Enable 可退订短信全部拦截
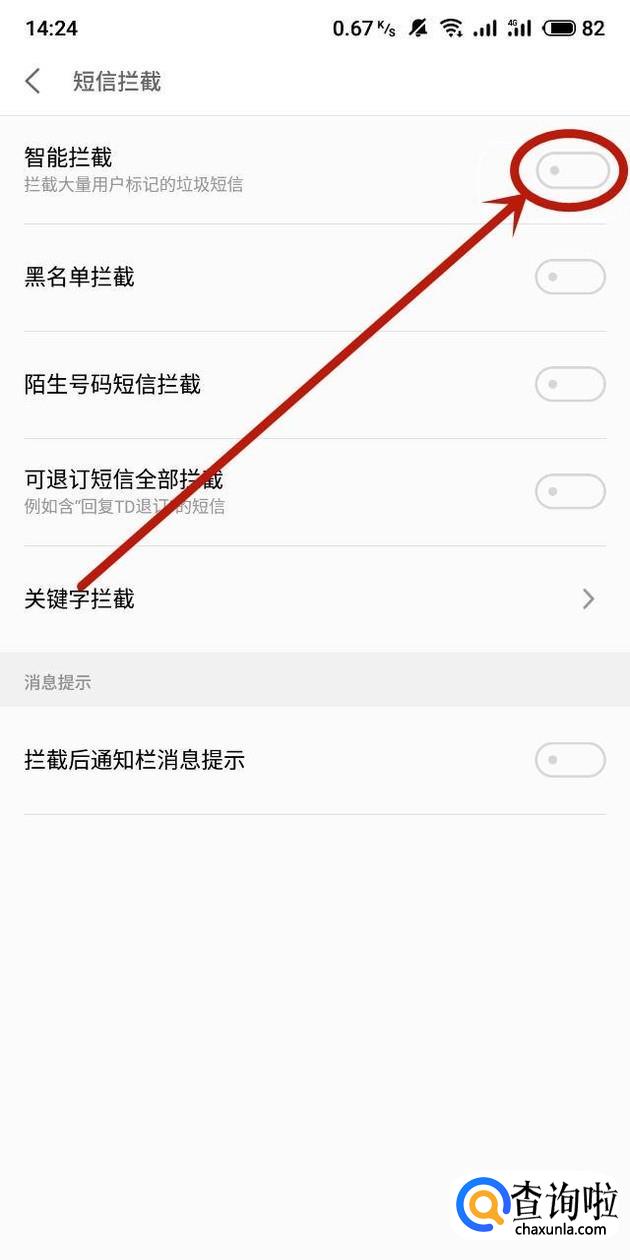Image resolution: width=630 pixels, height=1260 pixels. tap(570, 491)
